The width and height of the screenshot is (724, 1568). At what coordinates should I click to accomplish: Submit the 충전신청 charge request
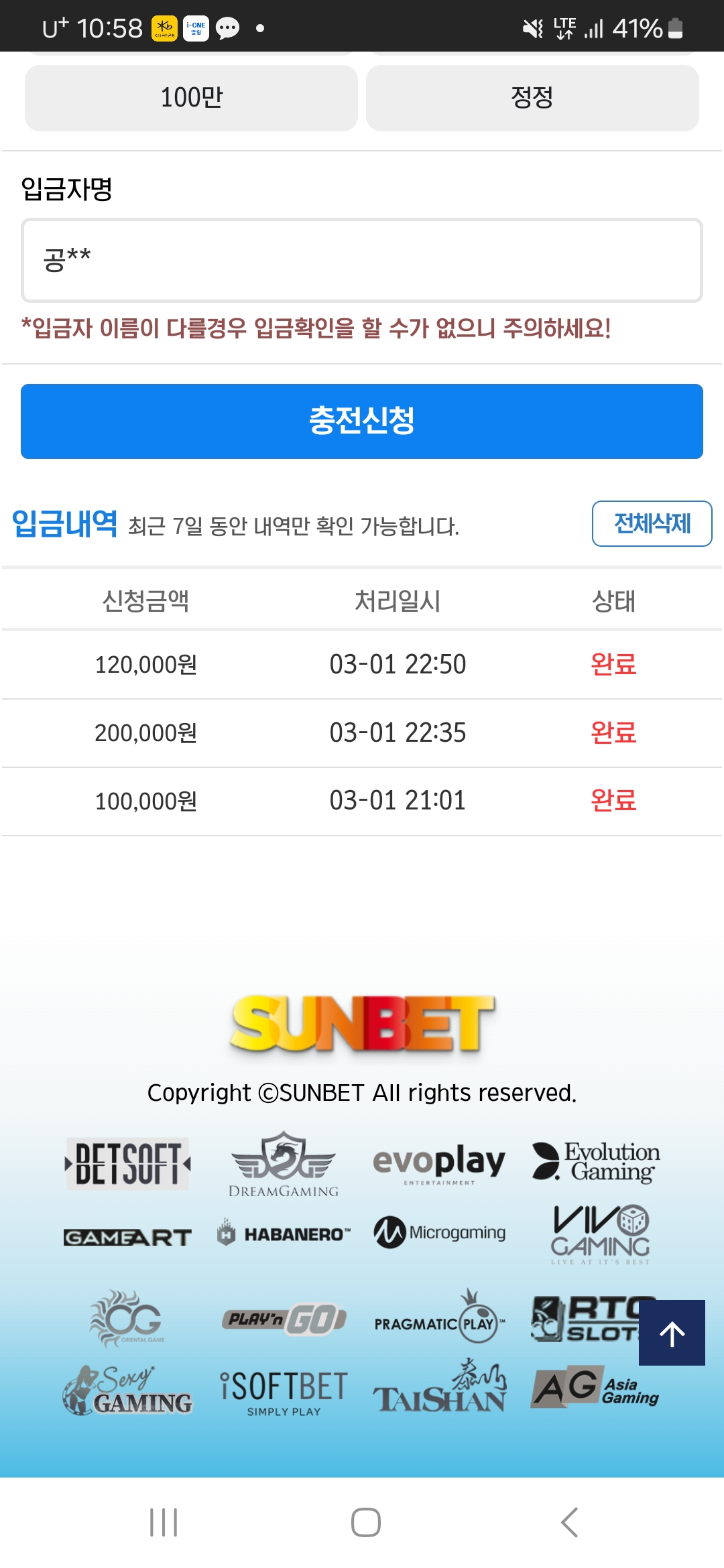coord(362,421)
